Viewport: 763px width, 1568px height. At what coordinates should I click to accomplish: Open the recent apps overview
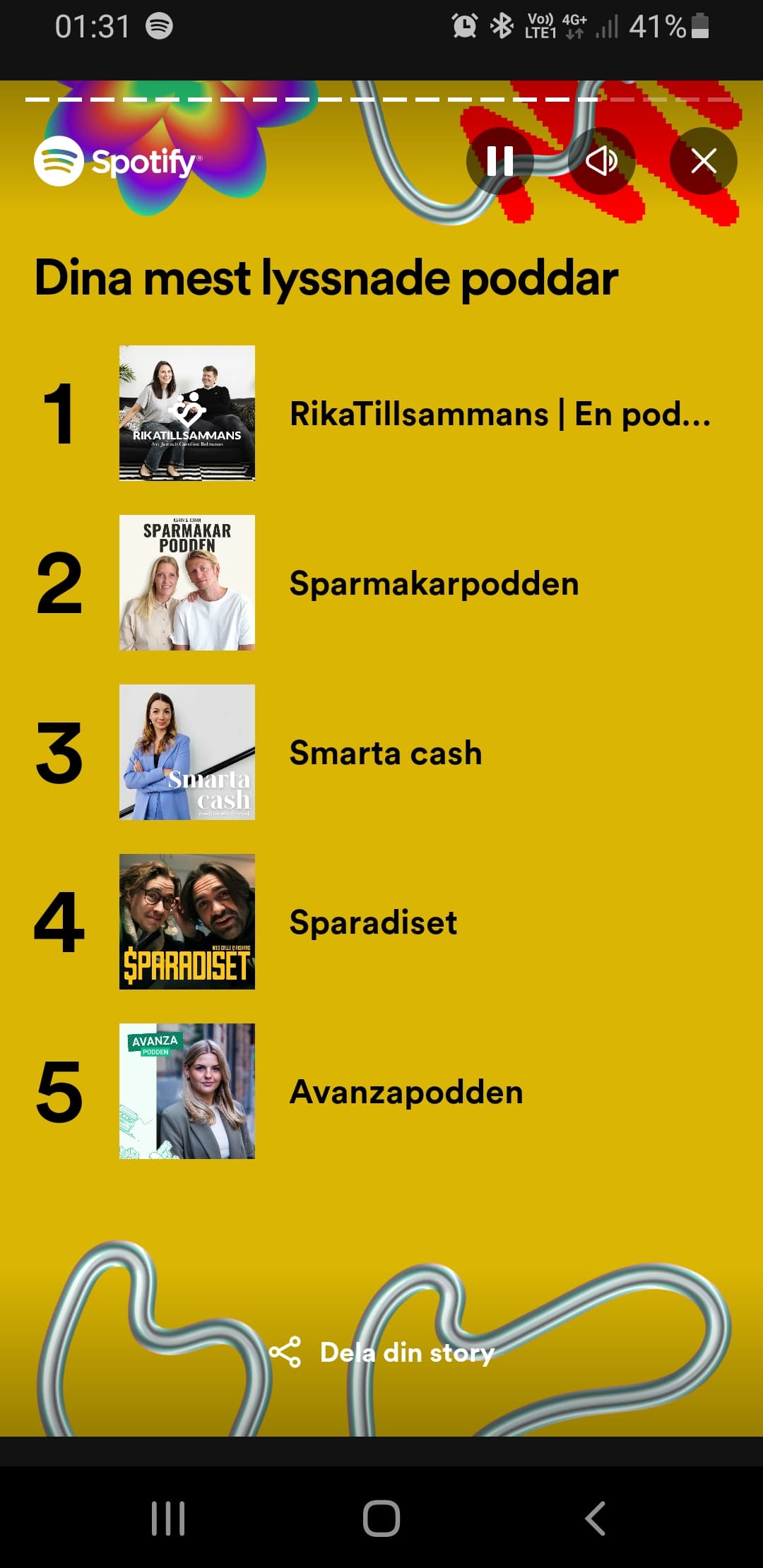pos(168,1518)
